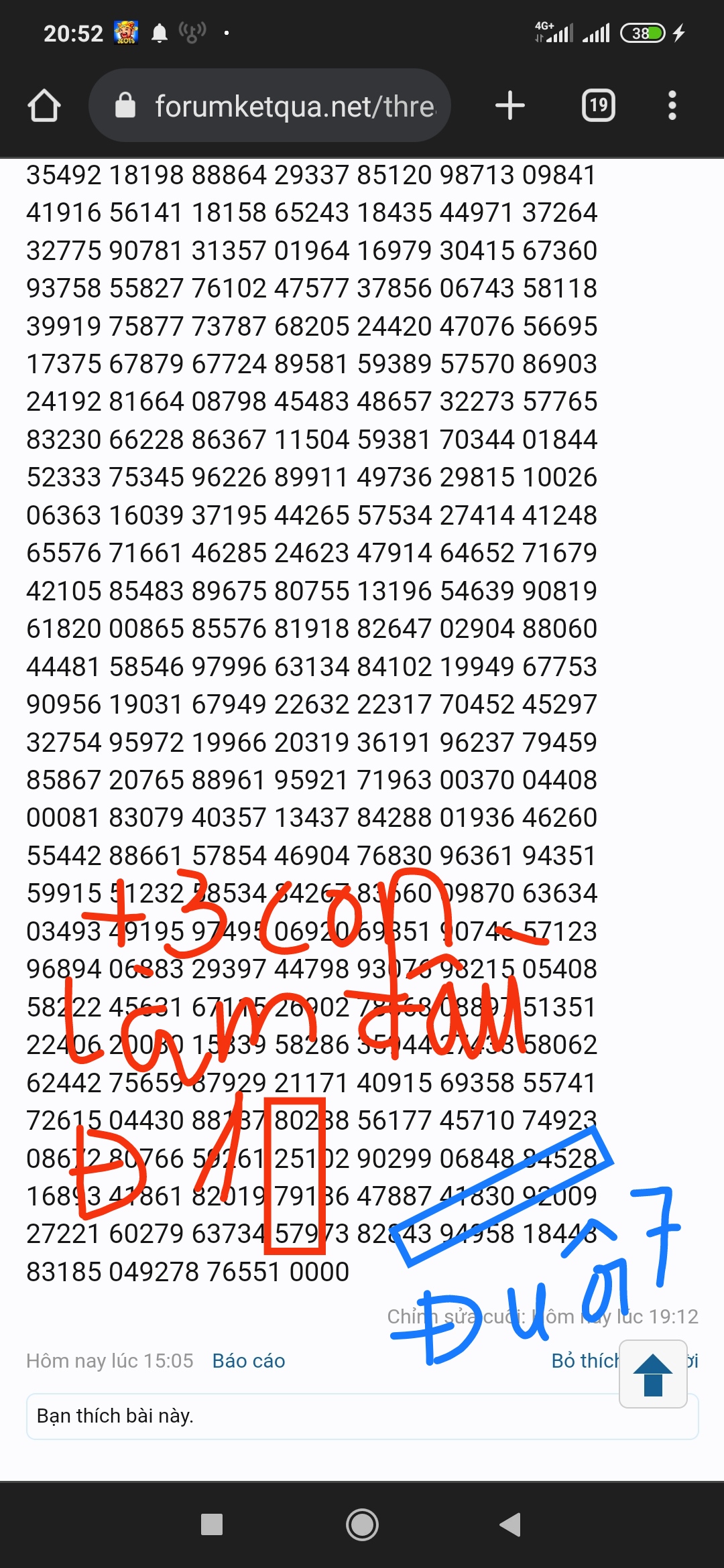Open the browser overflow menu
The height and width of the screenshot is (1568, 724).
tap(672, 106)
